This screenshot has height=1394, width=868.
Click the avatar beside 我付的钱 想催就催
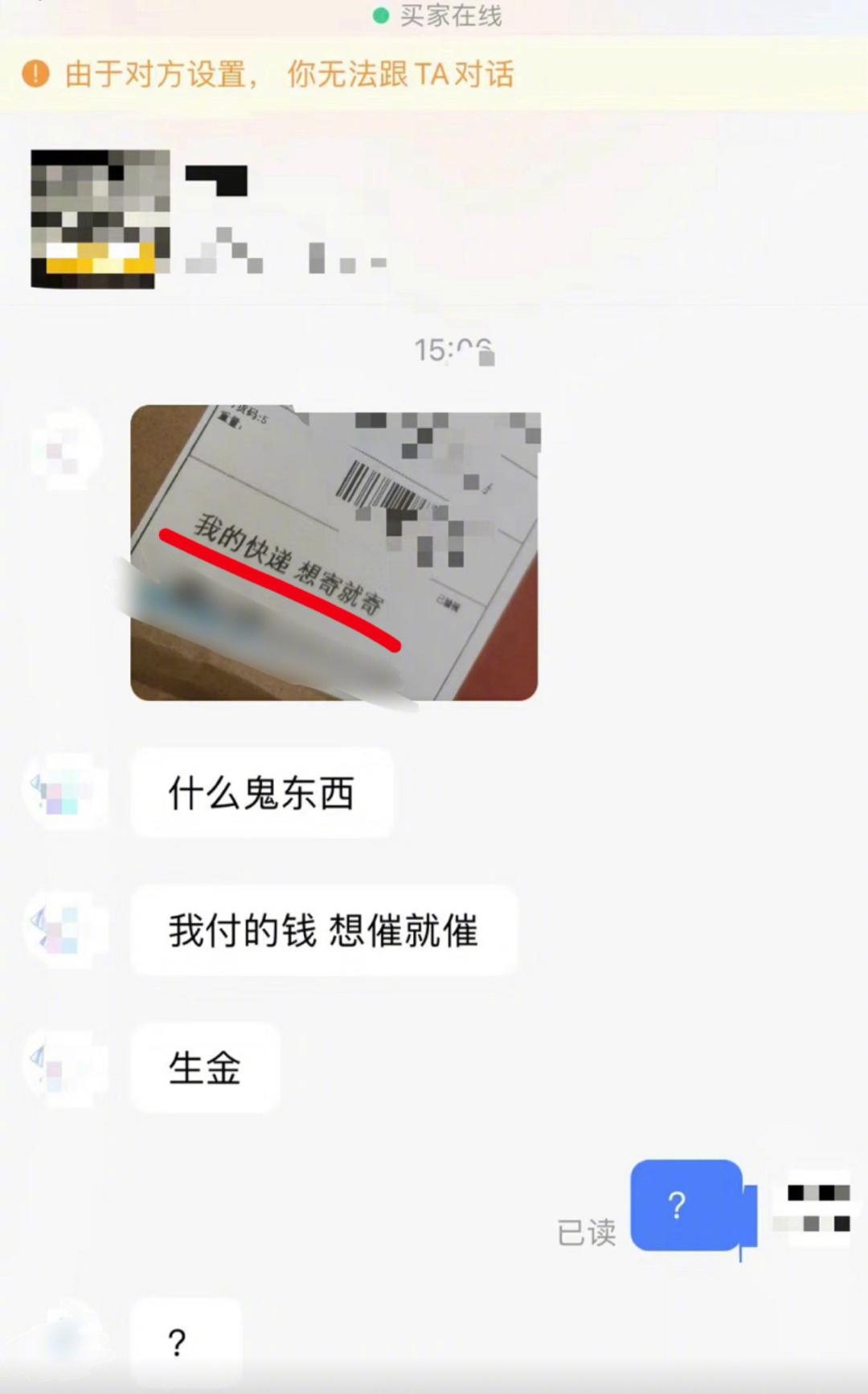pyautogui.click(x=66, y=931)
